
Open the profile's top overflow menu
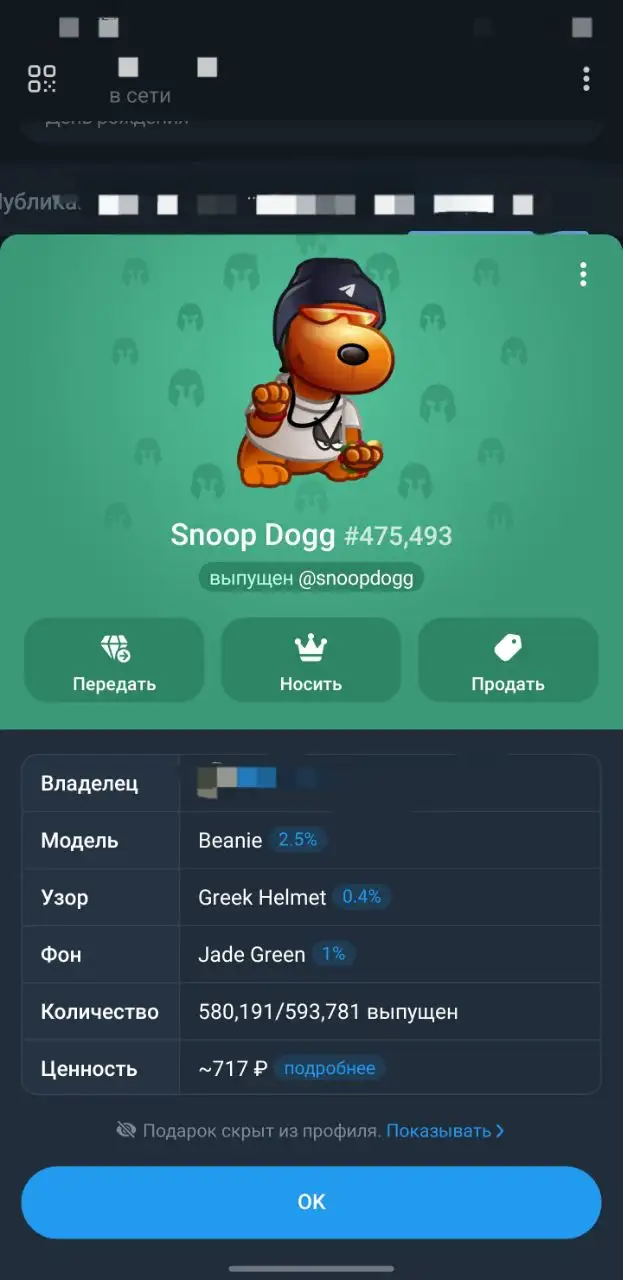586,78
